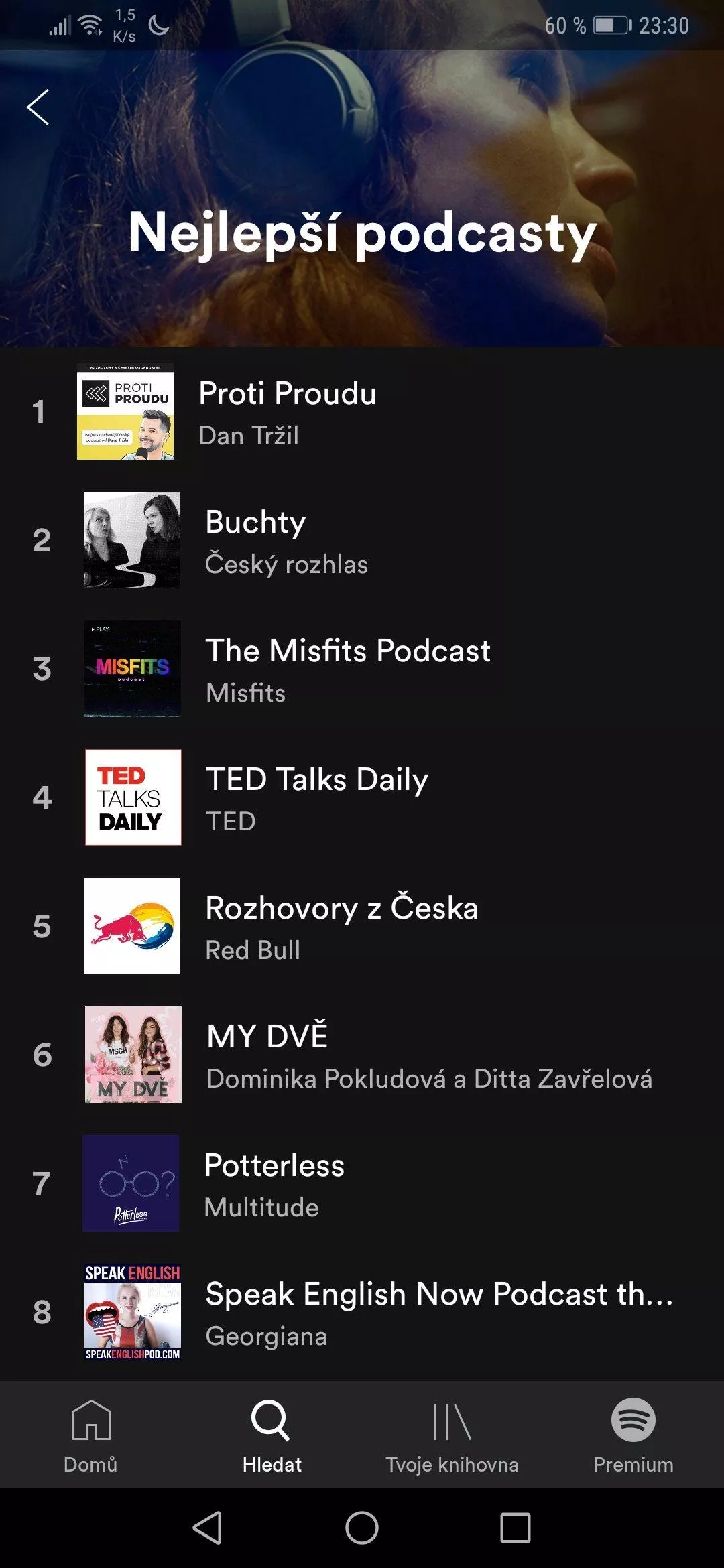Open Rozhovory z Česka by Red Bull
The height and width of the screenshot is (1568, 724).
tap(362, 926)
